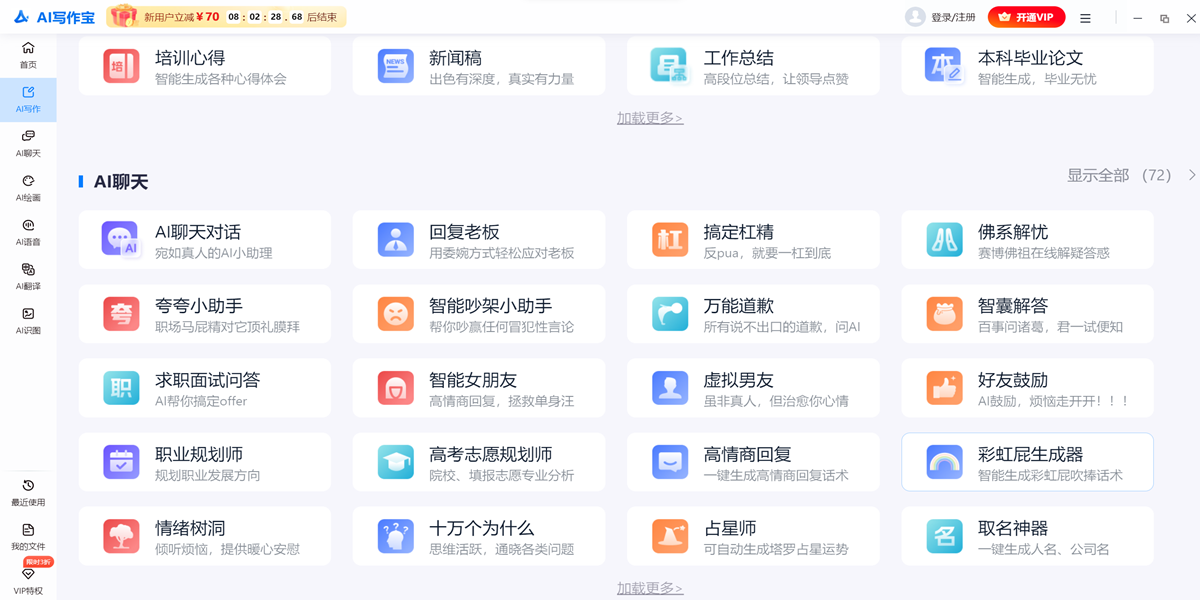Viewport: 1200px width, 600px height.
Task: Open the AI聊天对话 card
Action: 204,240
